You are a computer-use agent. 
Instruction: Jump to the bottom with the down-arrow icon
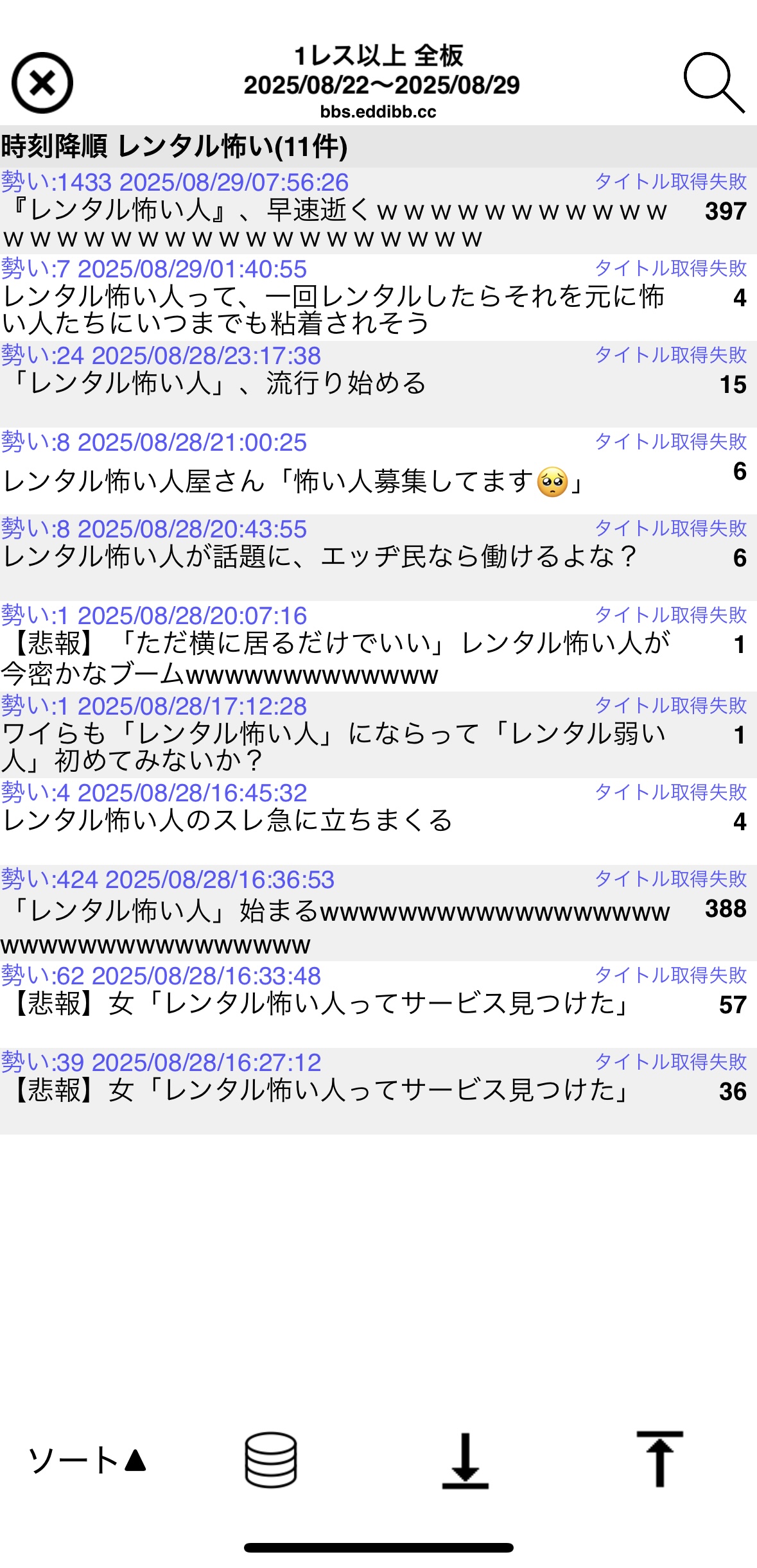(x=465, y=1460)
